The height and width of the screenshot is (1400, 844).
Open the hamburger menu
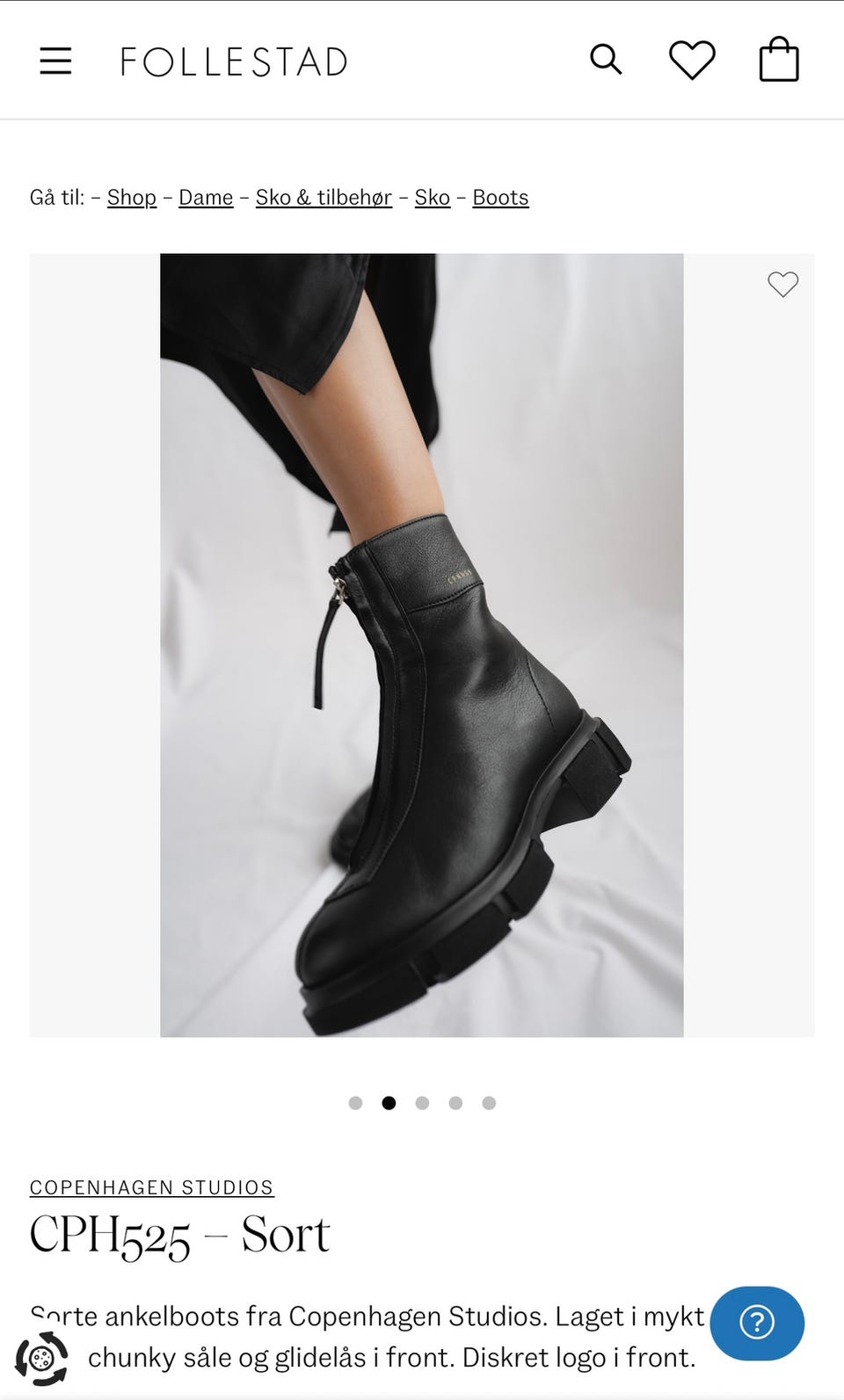coord(55,61)
